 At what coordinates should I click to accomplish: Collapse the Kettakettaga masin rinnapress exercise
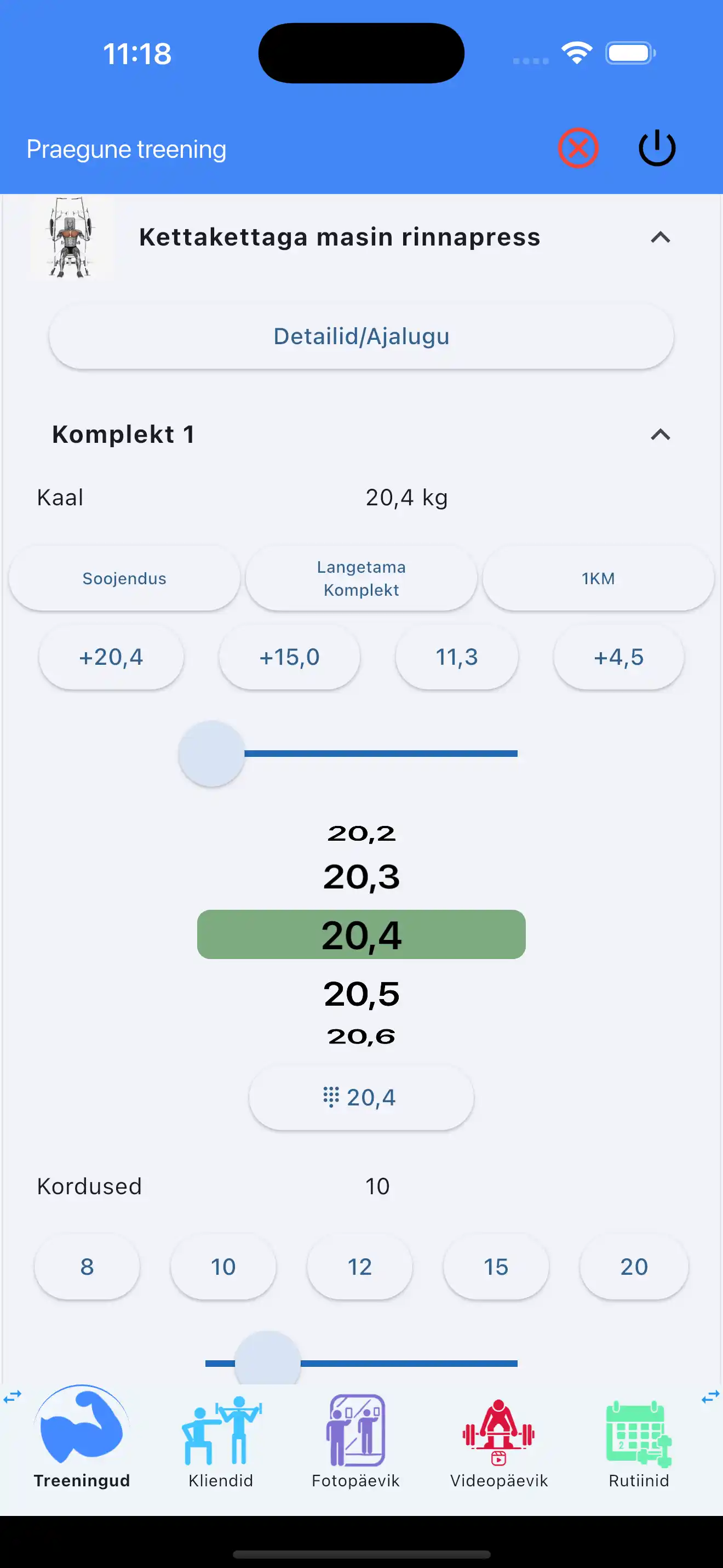click(x=661, y=237)
